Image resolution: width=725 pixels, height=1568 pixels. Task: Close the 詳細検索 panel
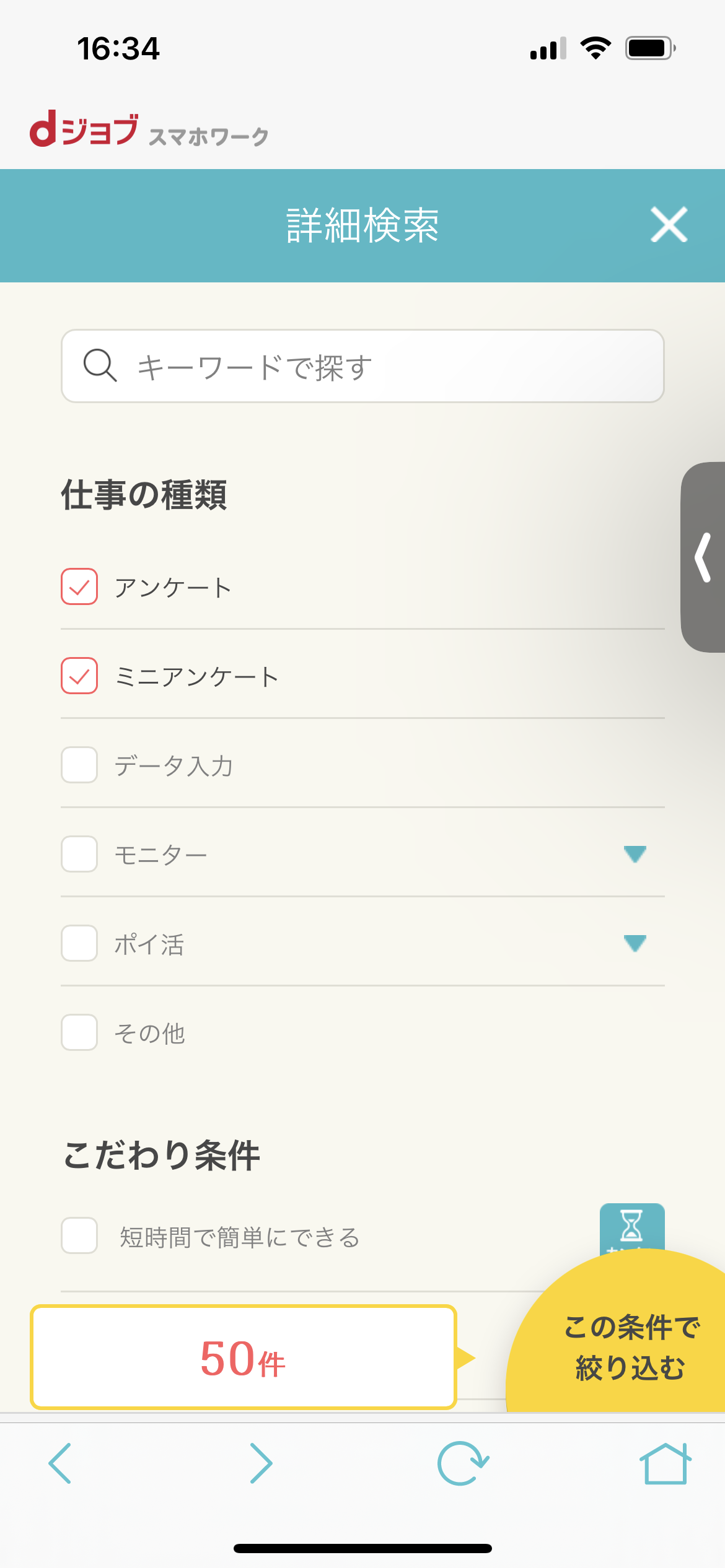(669, 225)
